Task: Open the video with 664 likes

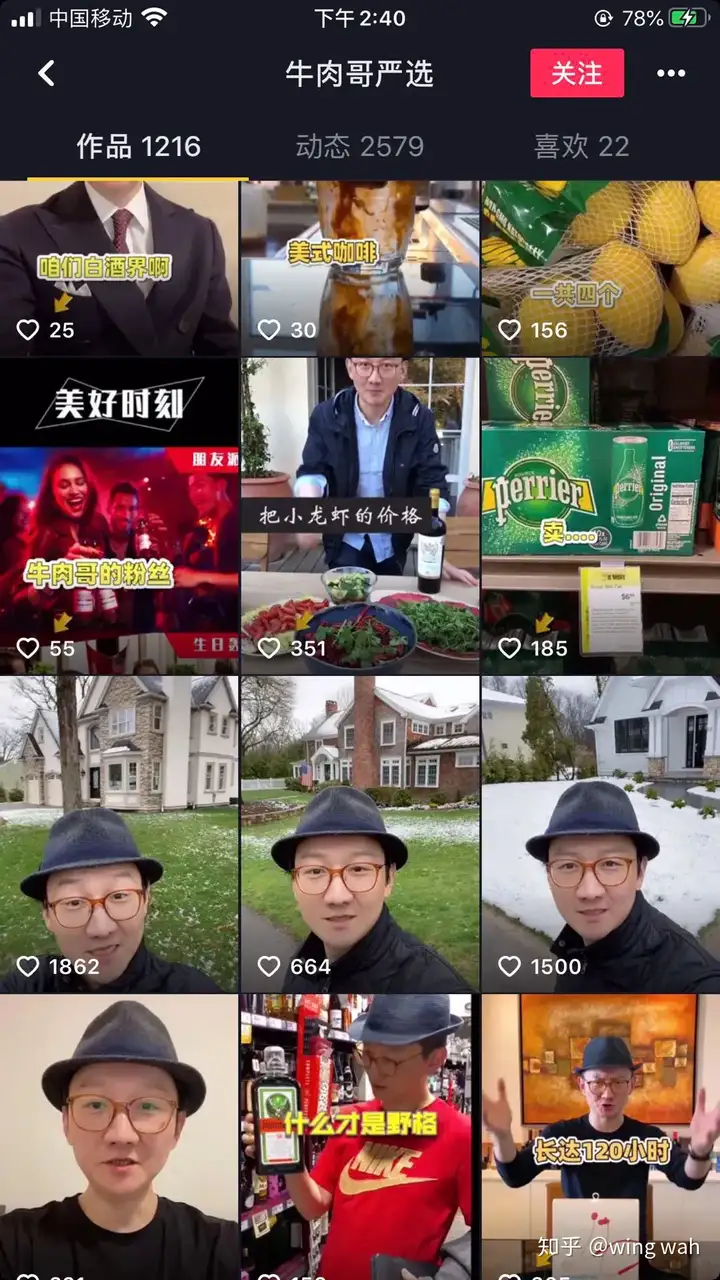Action: (x=360, y=835)
